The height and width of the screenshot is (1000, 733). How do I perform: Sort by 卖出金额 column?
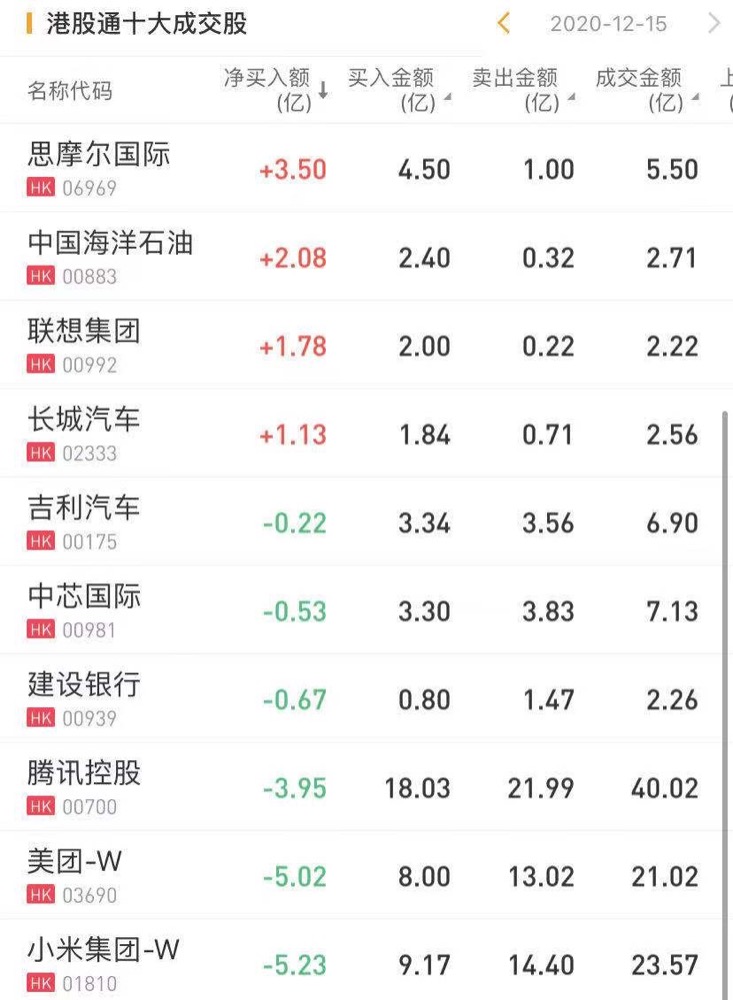click(522, 90)
